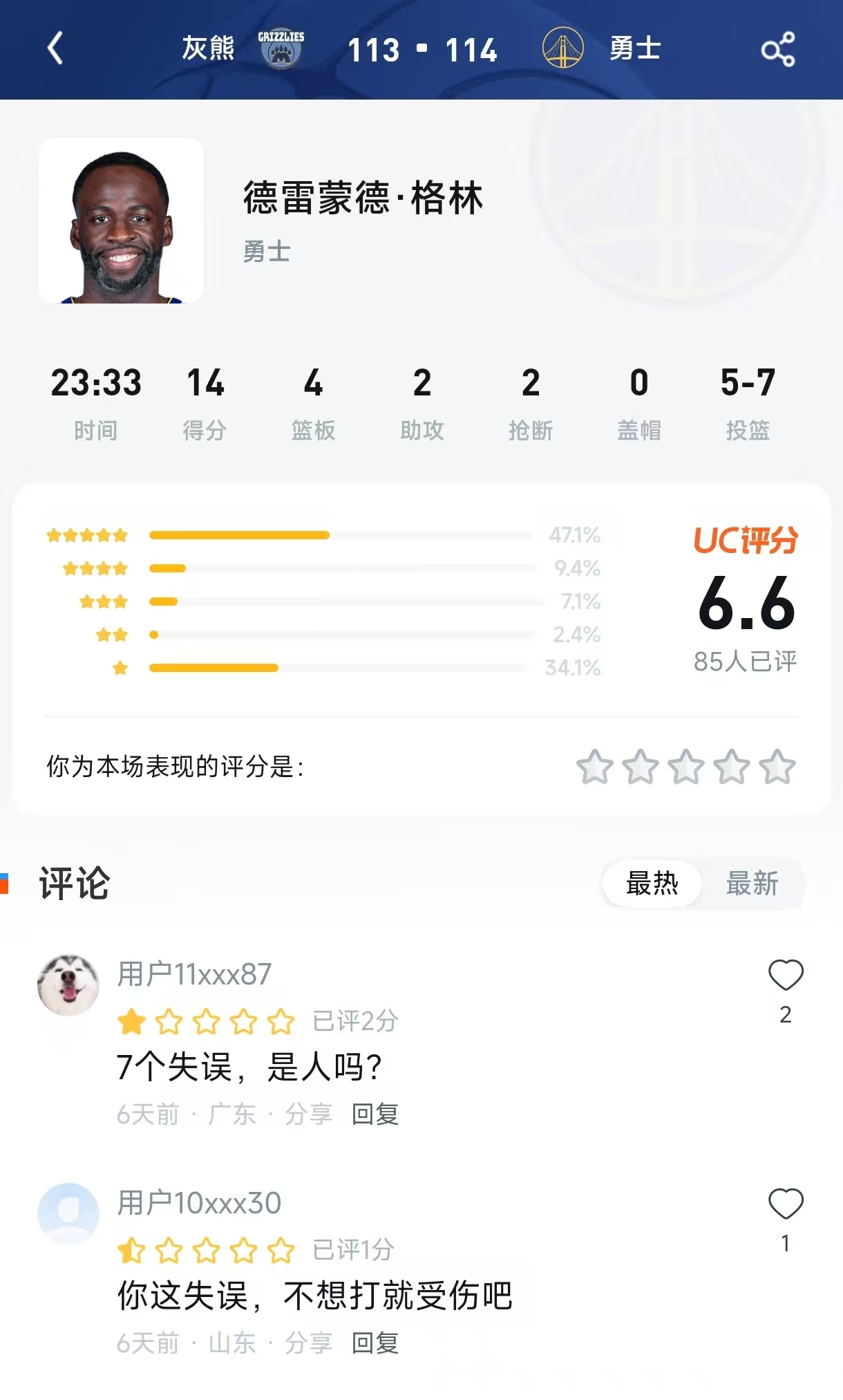The width and height of the screenshot is (843, 1400).
Task: Give a one-star rating for this game
Action: pos(594,767)
